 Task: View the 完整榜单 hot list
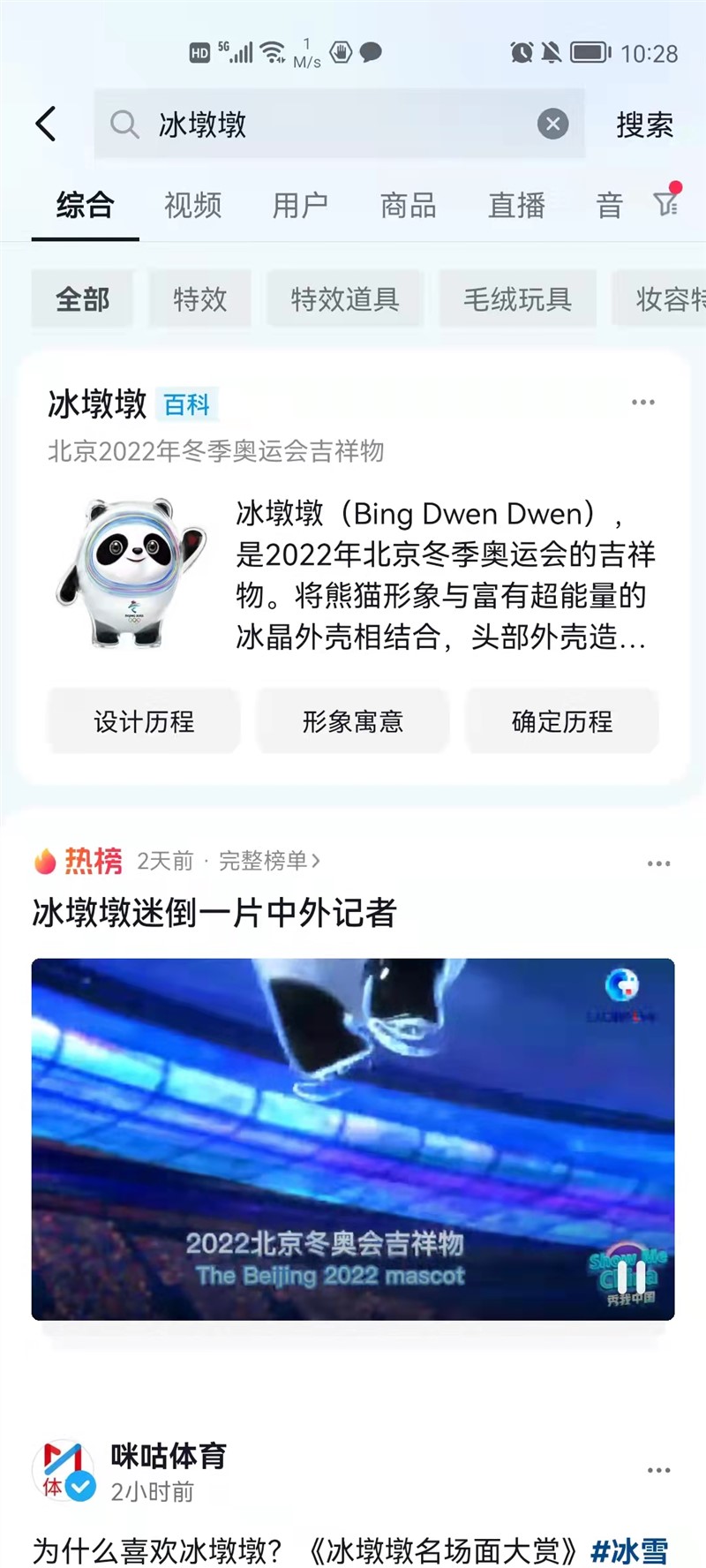point(269,861)
